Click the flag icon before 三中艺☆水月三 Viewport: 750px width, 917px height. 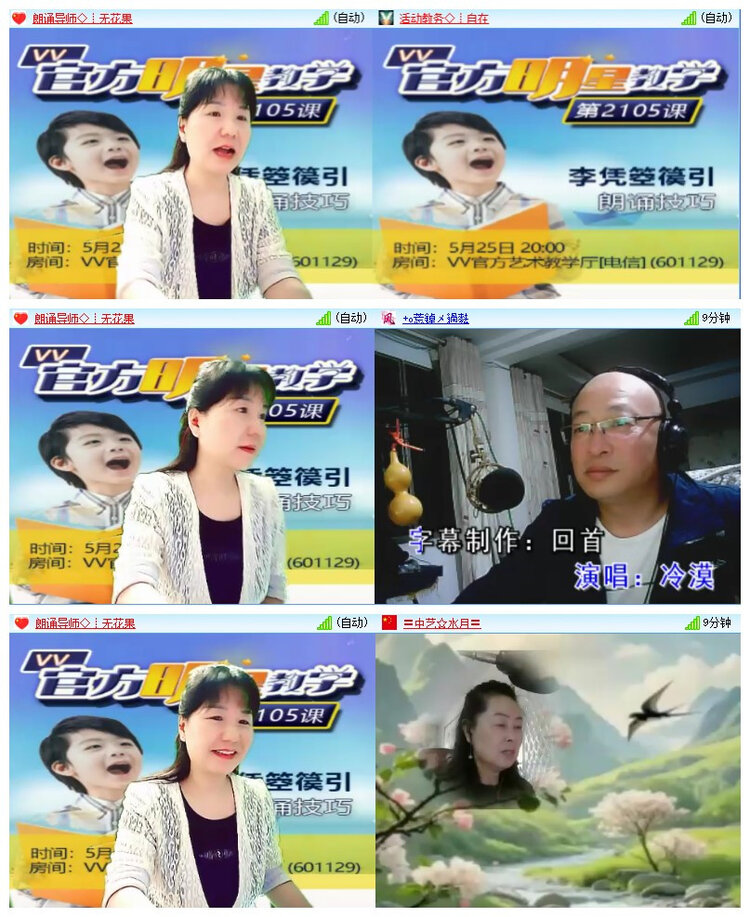point(390,623)
